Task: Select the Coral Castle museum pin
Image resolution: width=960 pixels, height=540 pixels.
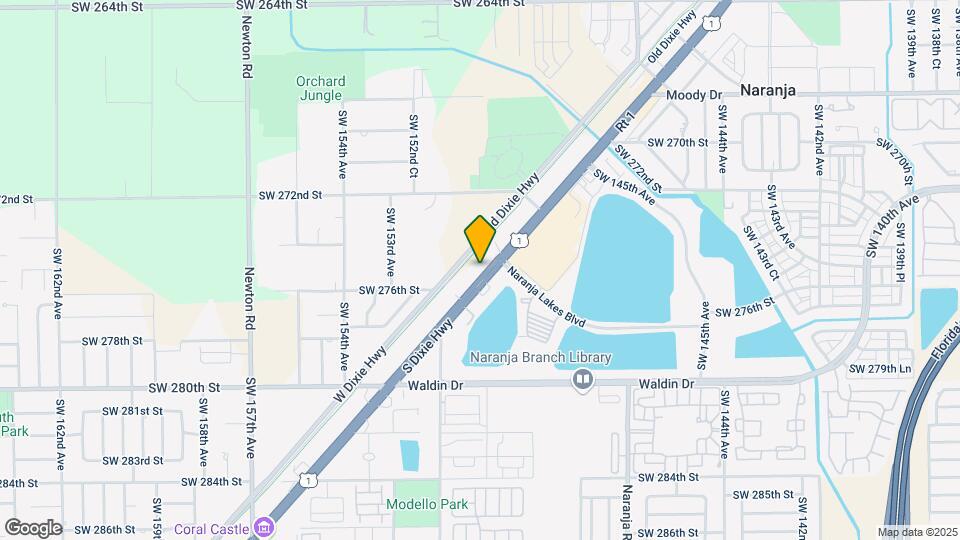Action: coord(263,527)
